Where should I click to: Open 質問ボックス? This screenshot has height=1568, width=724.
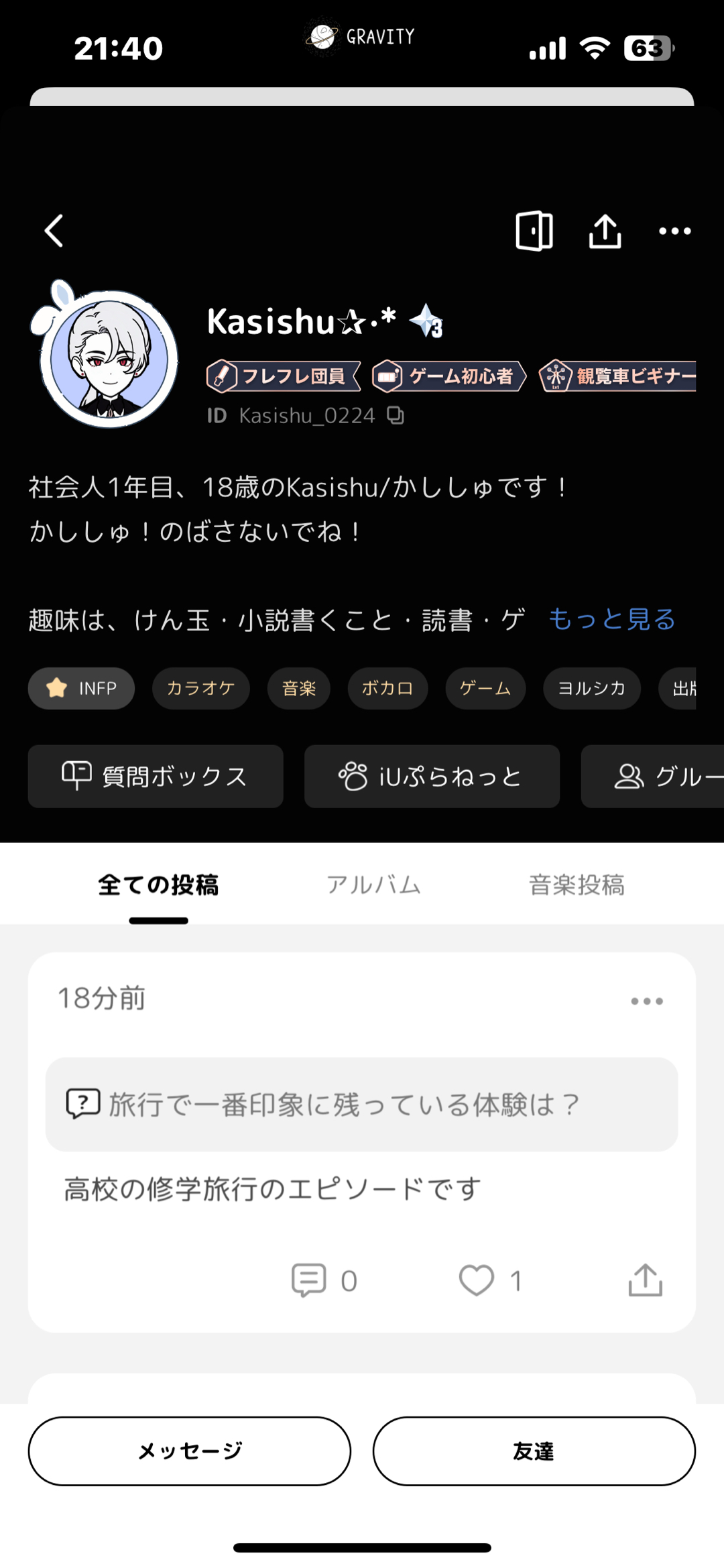156,777
